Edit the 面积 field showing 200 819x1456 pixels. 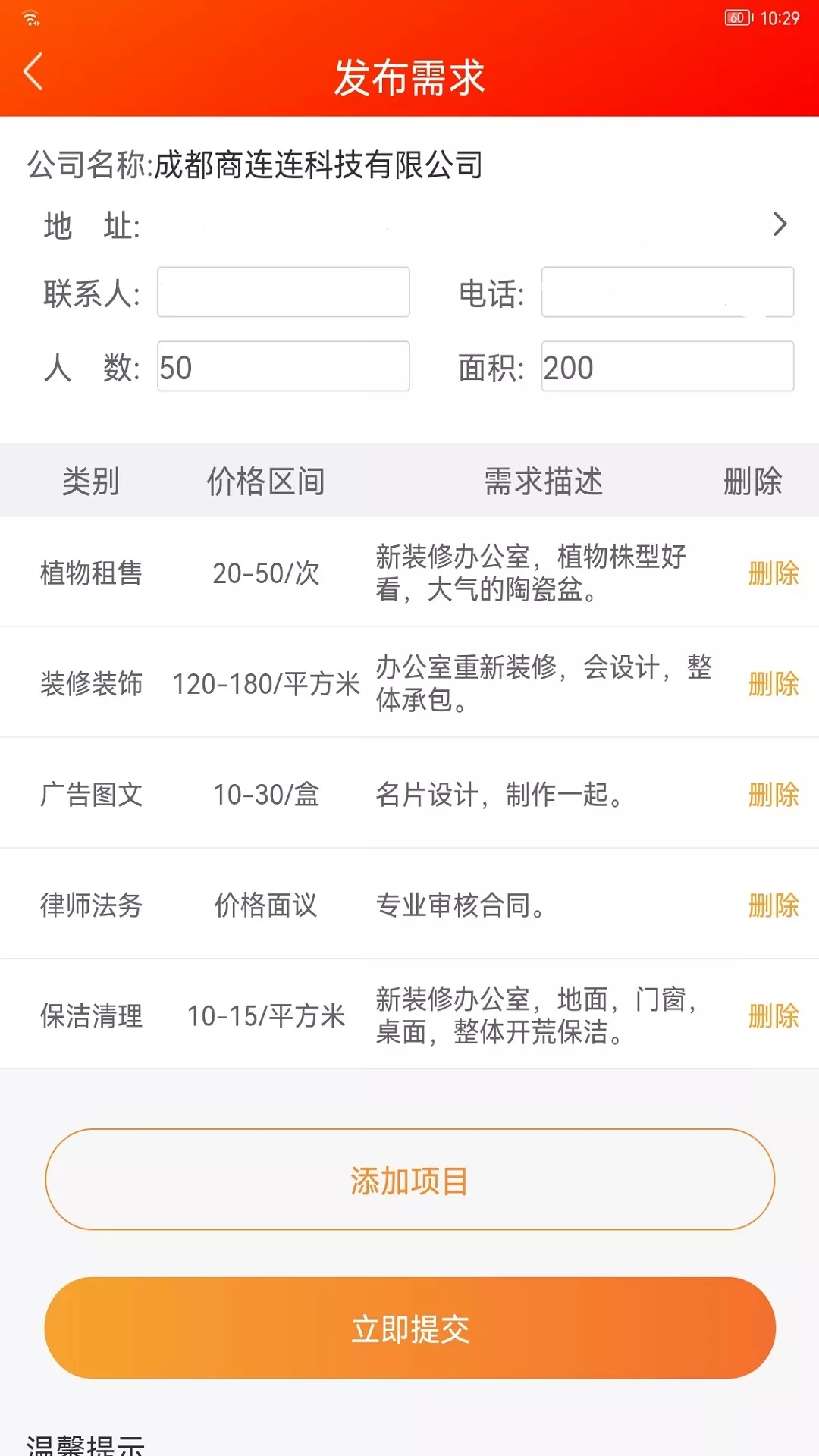(x=667, y=366)
